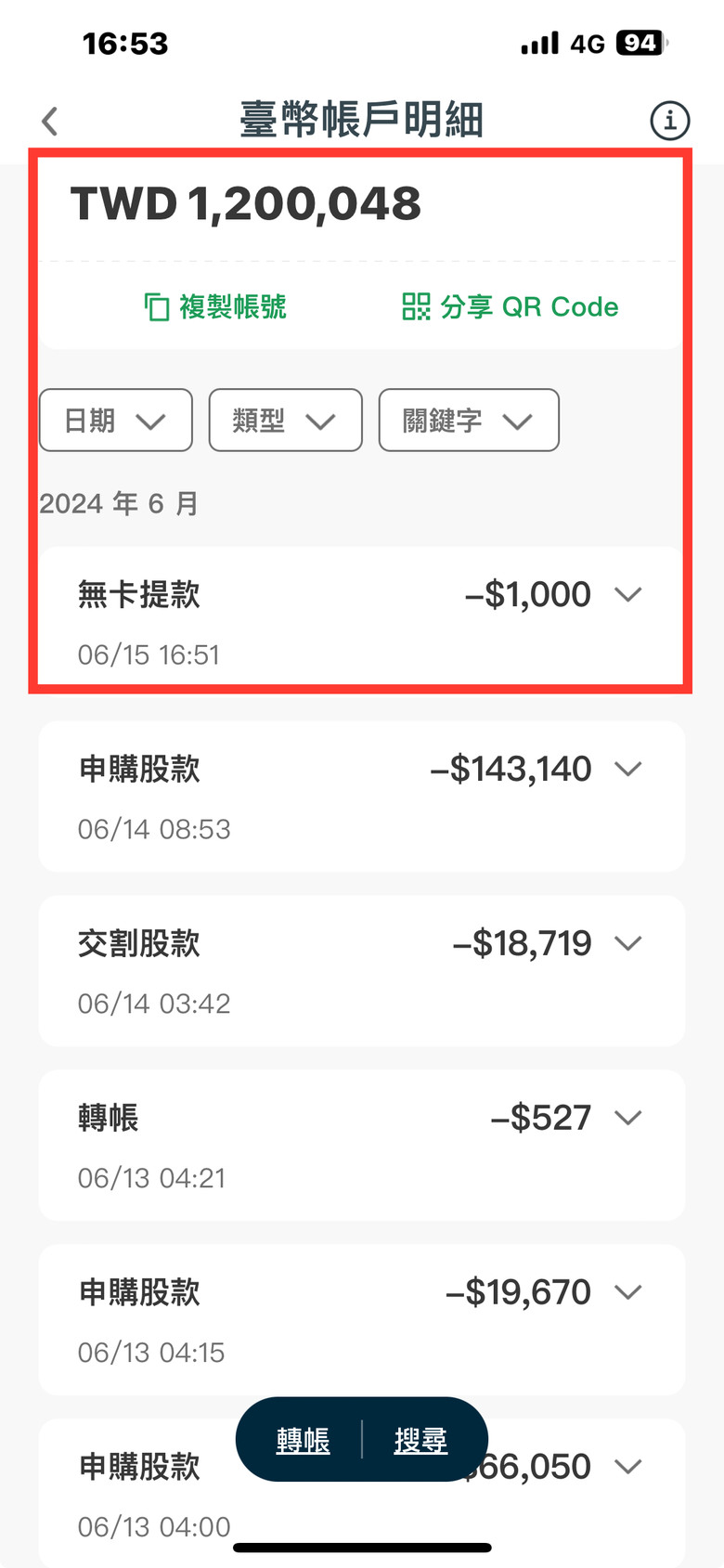The height and width of the screenshot is (1568, 724).
Task: Open the info icon in the header
Action: (669, 121)
